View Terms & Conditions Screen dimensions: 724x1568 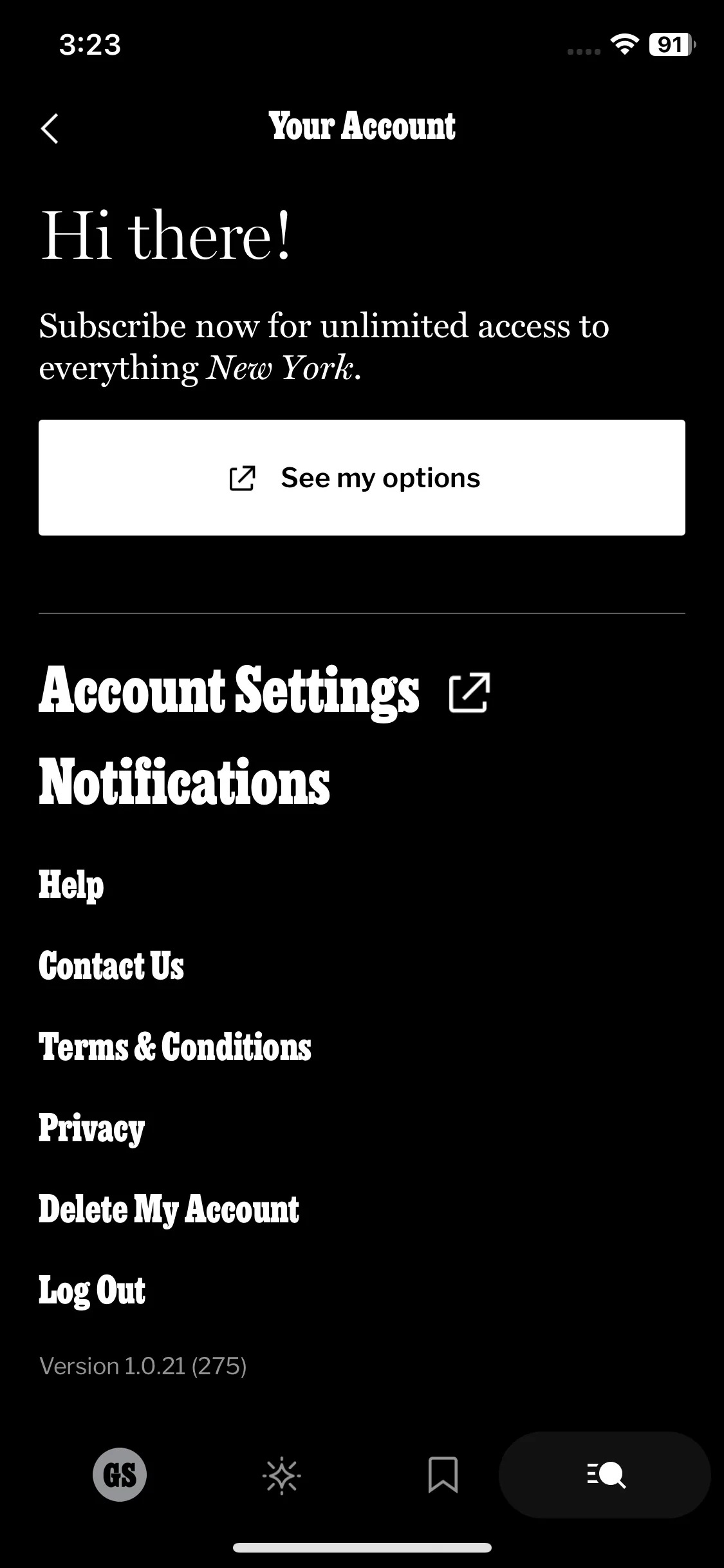click(x=175, y=1047)
